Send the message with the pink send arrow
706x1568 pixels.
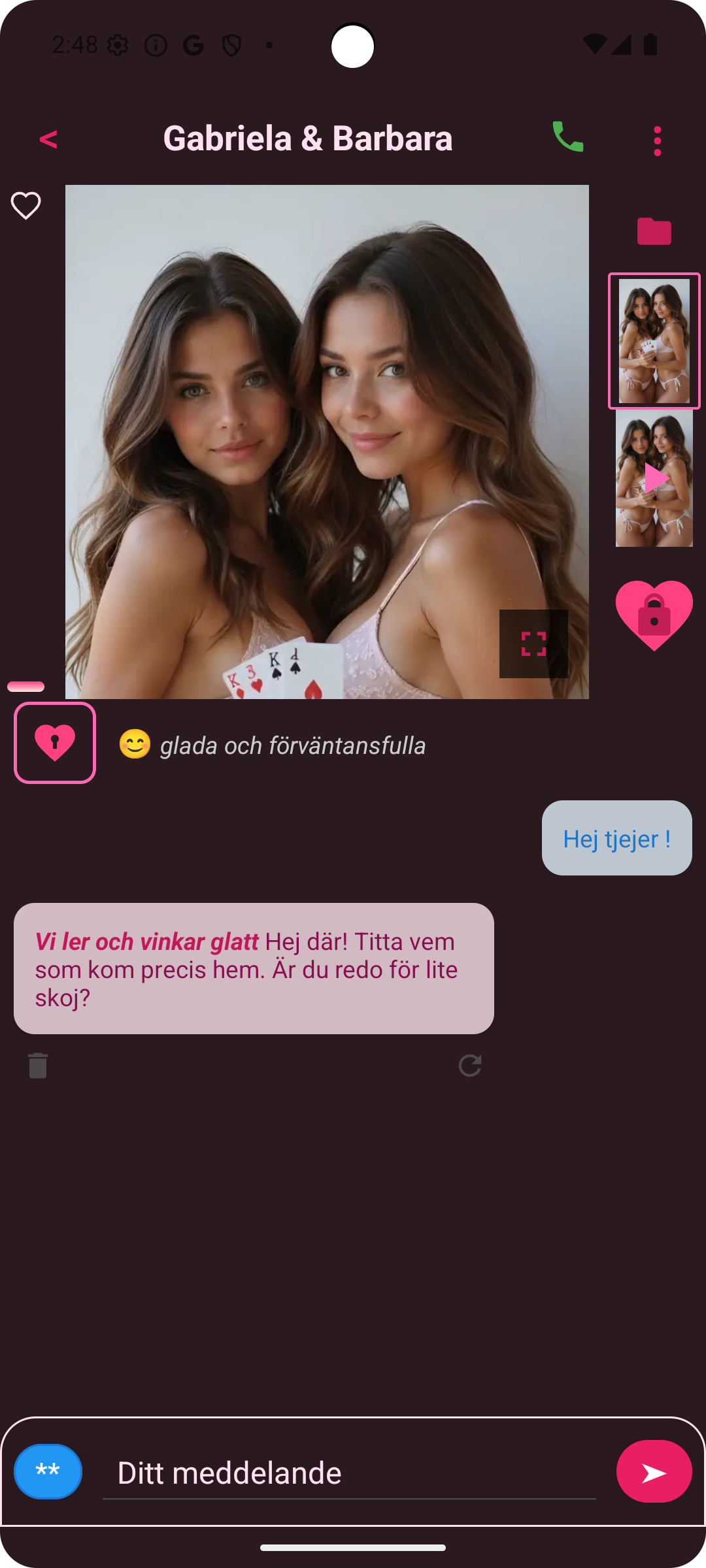click(x=654, y=1471)
